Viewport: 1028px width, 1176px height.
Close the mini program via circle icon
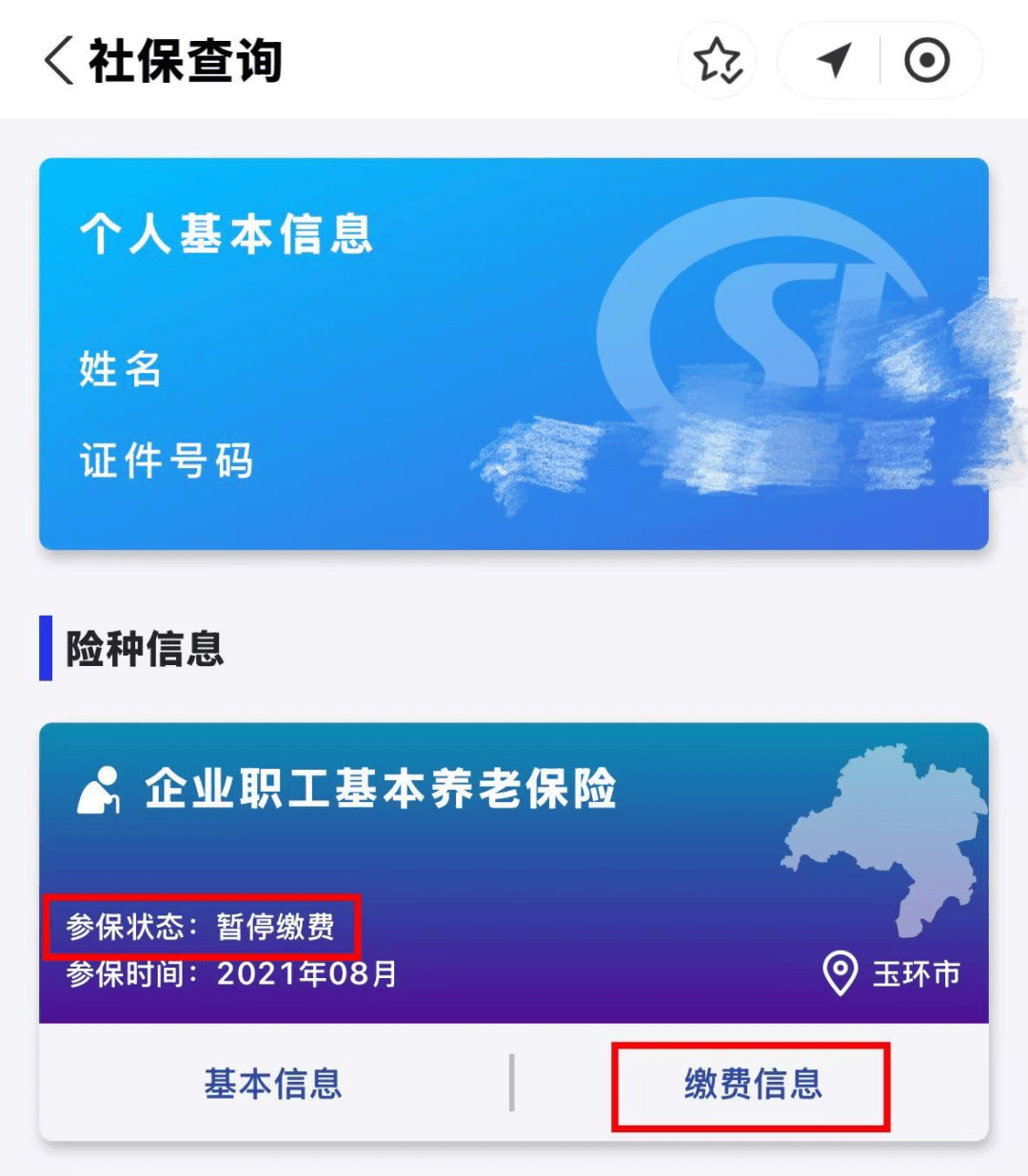click(x=926, y=61)
